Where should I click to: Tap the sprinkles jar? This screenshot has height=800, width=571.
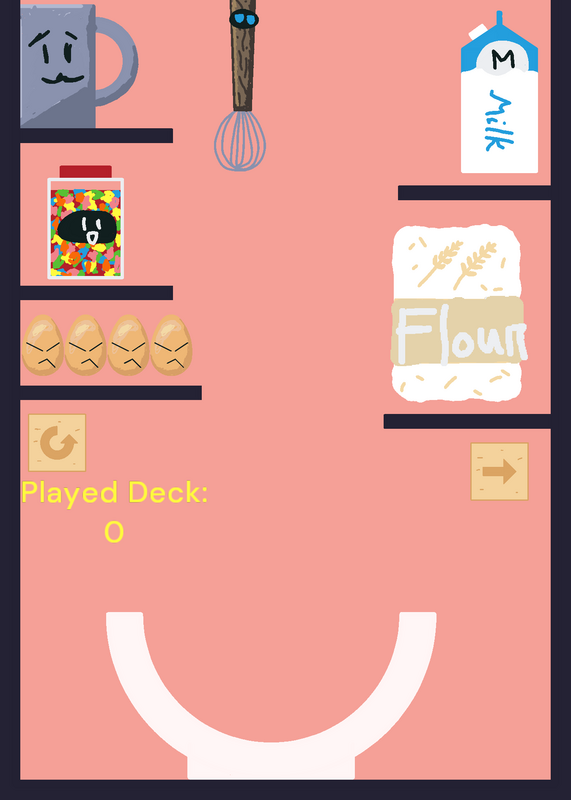click(x=86, y=222)
